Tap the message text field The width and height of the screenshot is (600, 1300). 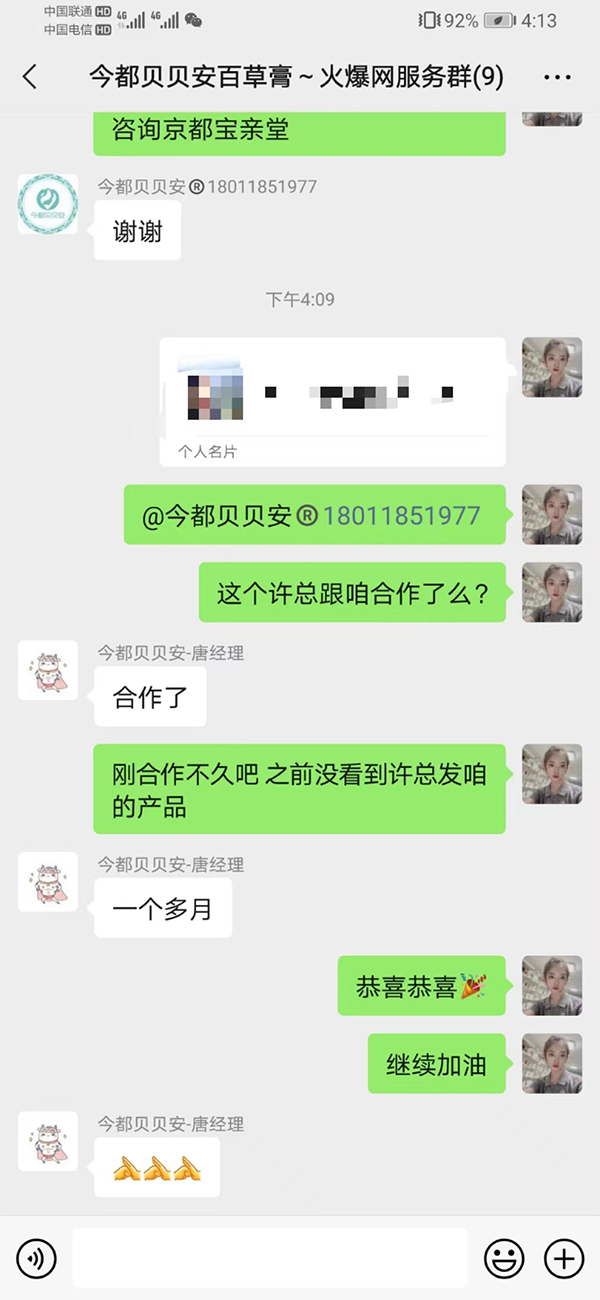coord(270,1258)
